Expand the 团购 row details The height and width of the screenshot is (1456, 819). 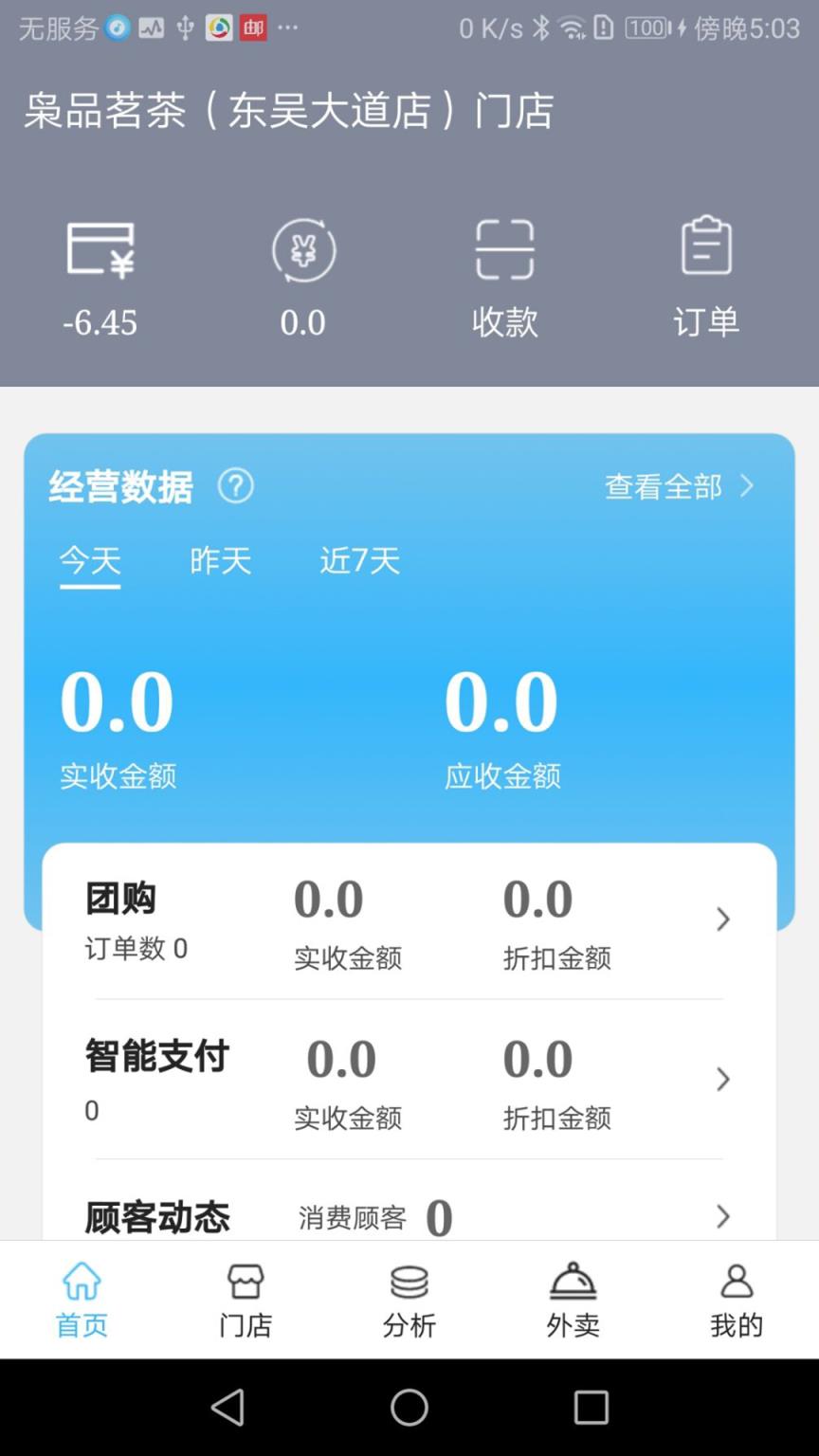[x=722, y=919]
